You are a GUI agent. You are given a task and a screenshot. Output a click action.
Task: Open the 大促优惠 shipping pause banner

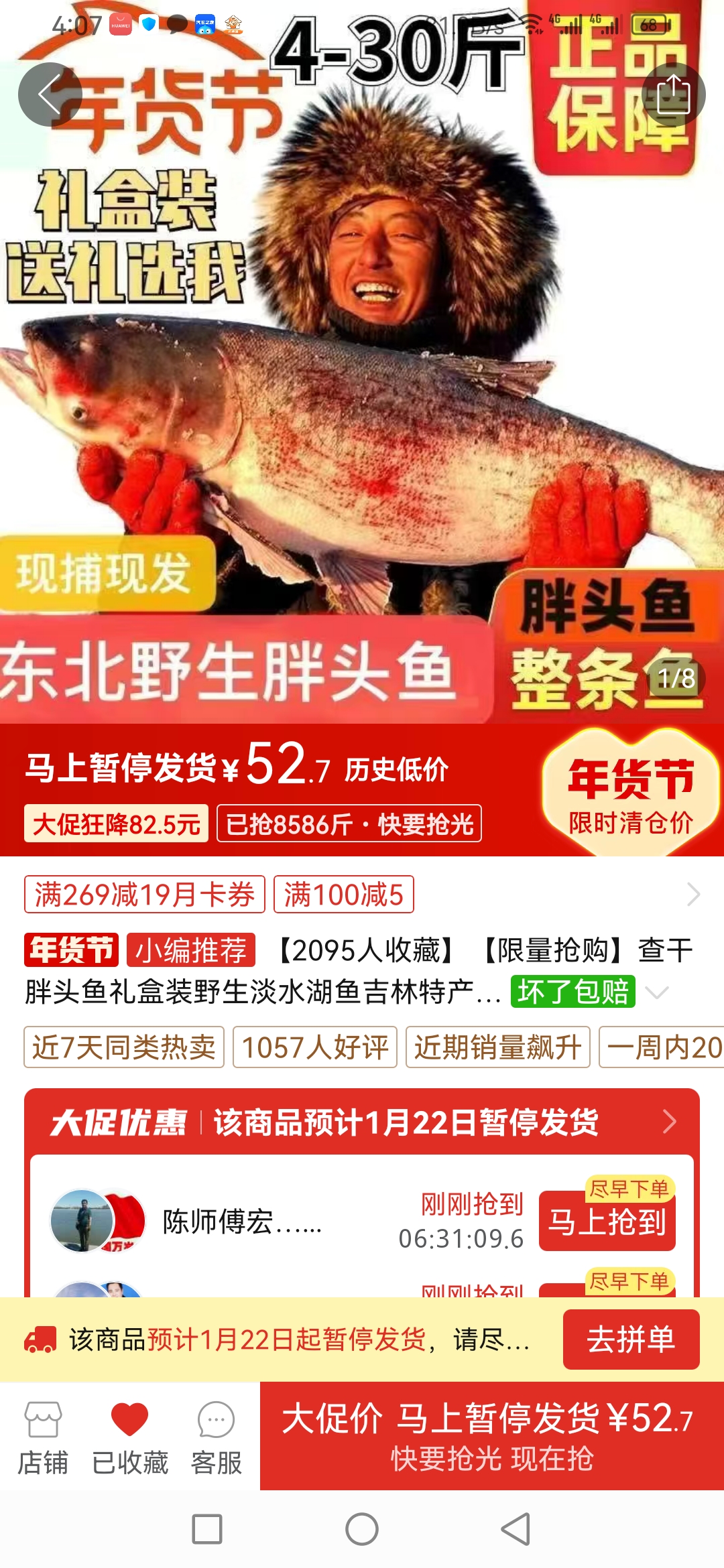click(x=362, y=1122)
